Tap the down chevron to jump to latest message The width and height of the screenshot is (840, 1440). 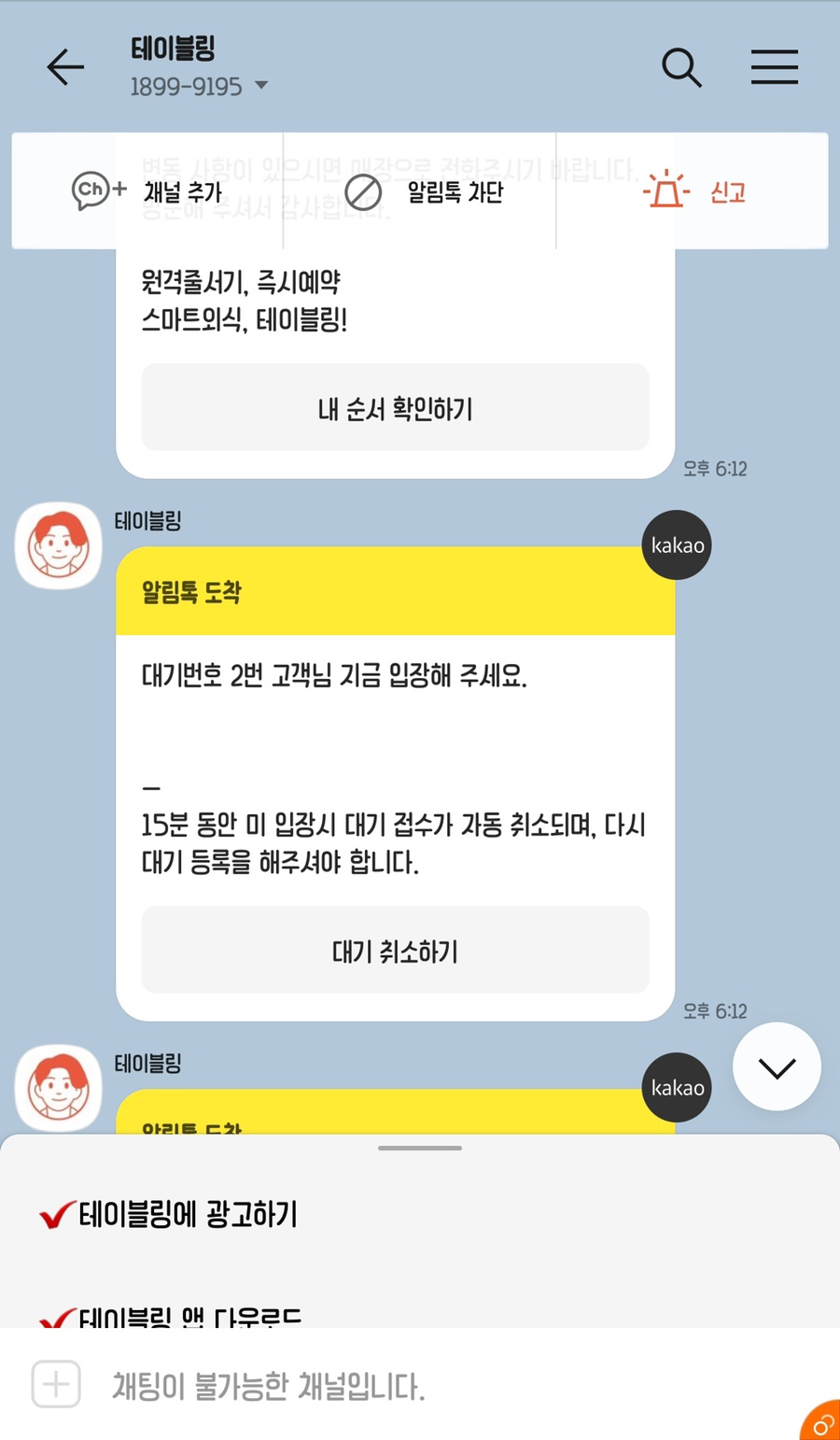tap(777, 1066)
